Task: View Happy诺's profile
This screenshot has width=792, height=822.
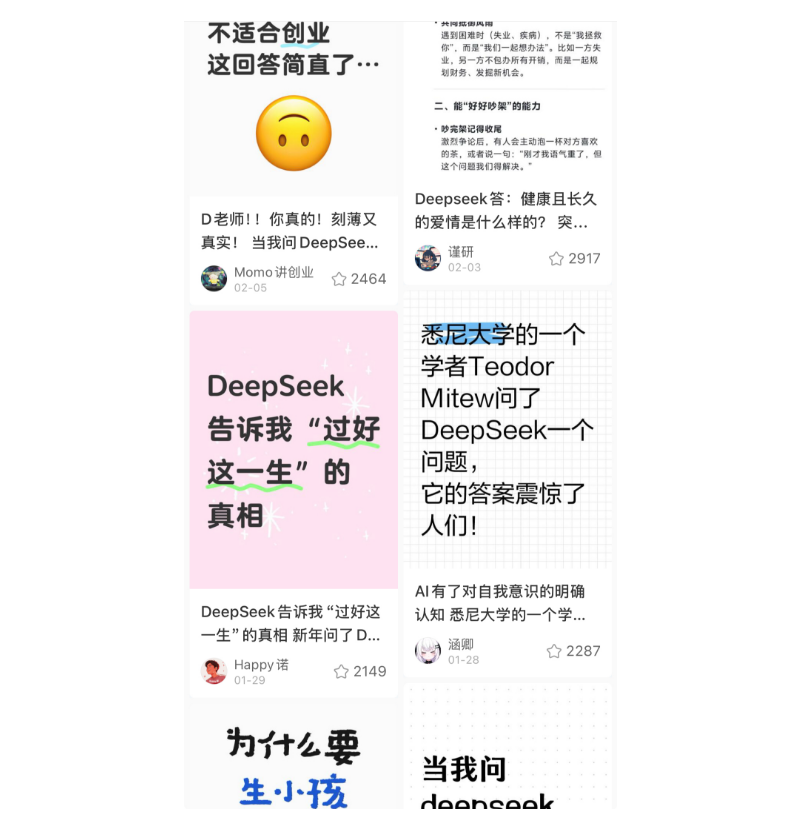Action: pyautogui.click(x=214, y=671)
